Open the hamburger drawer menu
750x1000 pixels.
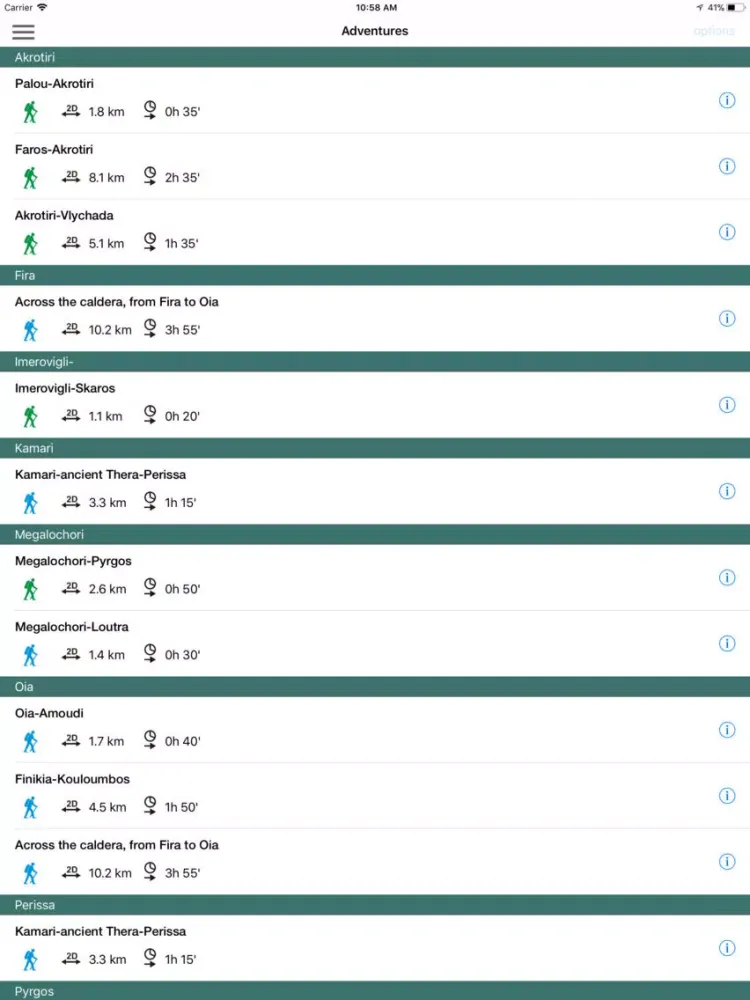[x=23, y=31]
